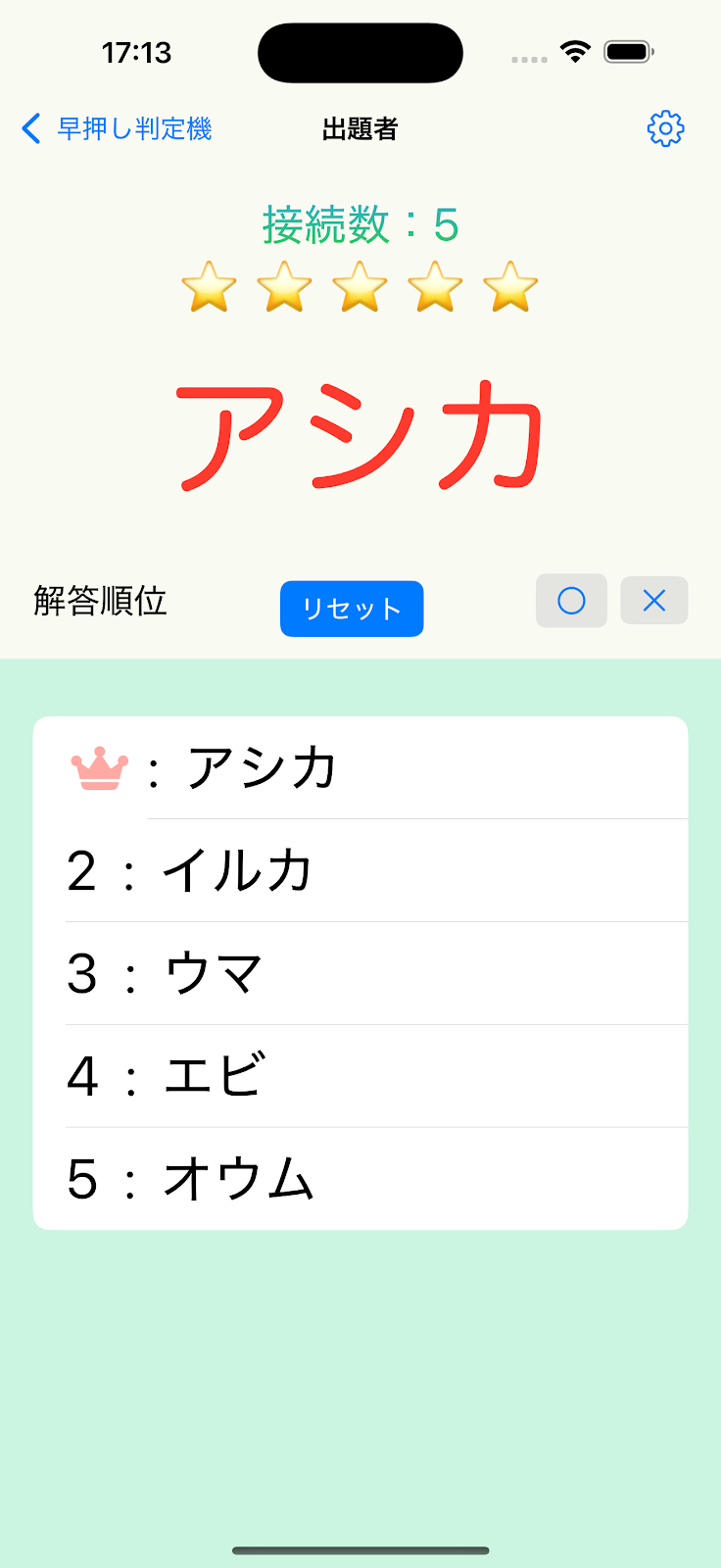Viewport: 721px width, 1568px height.
Task: Mark the answer correct with the circle button
Action: pyautogui.click(x=571, y=601)
